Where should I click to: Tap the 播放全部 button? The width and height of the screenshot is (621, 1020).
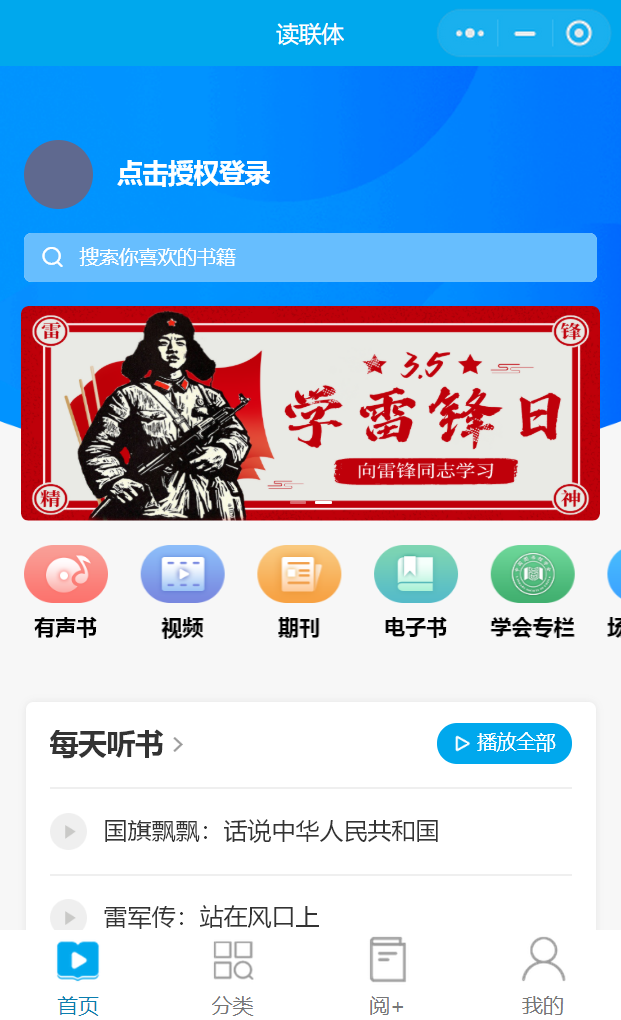point(504,743)
